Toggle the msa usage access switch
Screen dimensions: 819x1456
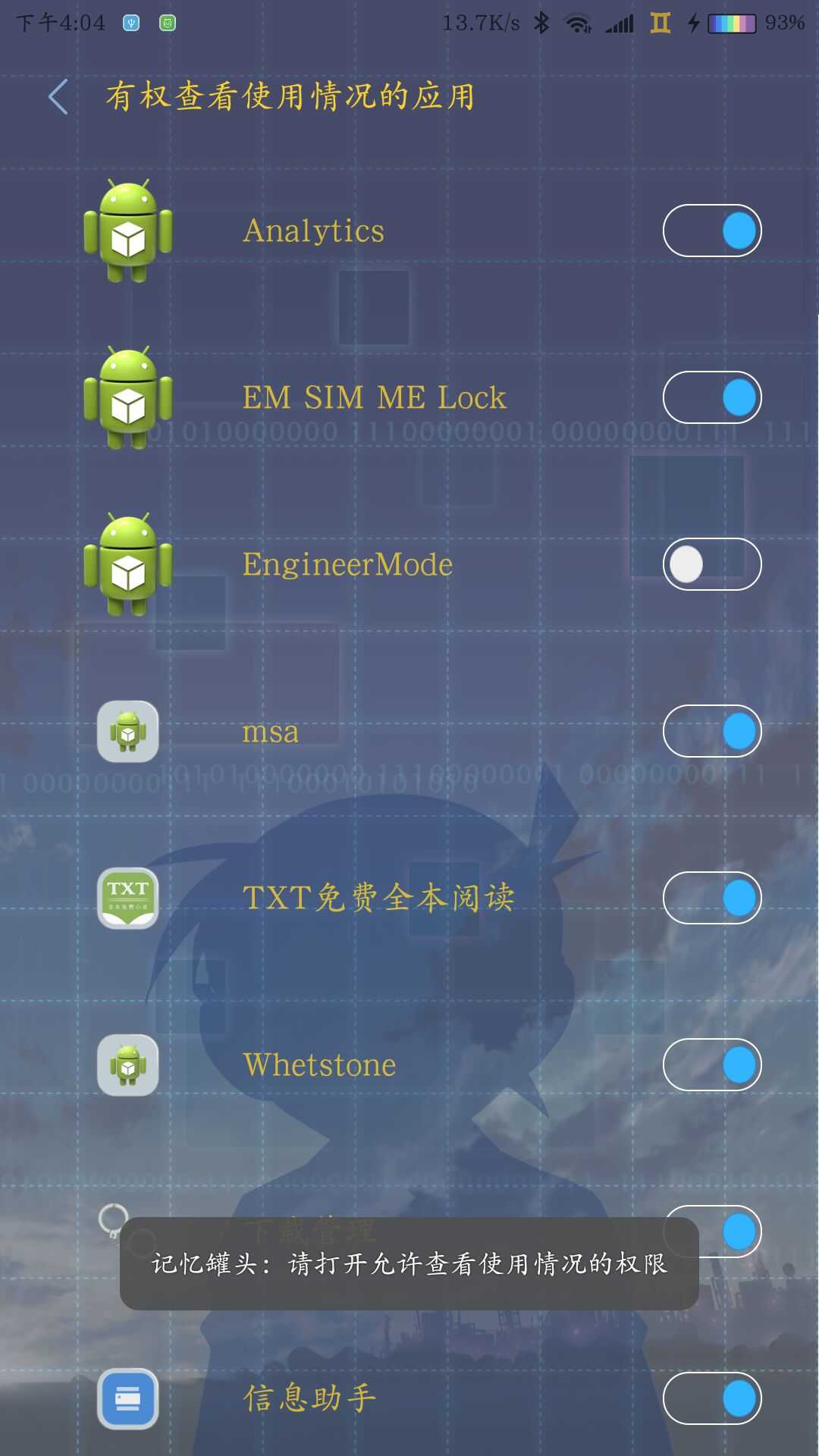(x=711, y=731)
